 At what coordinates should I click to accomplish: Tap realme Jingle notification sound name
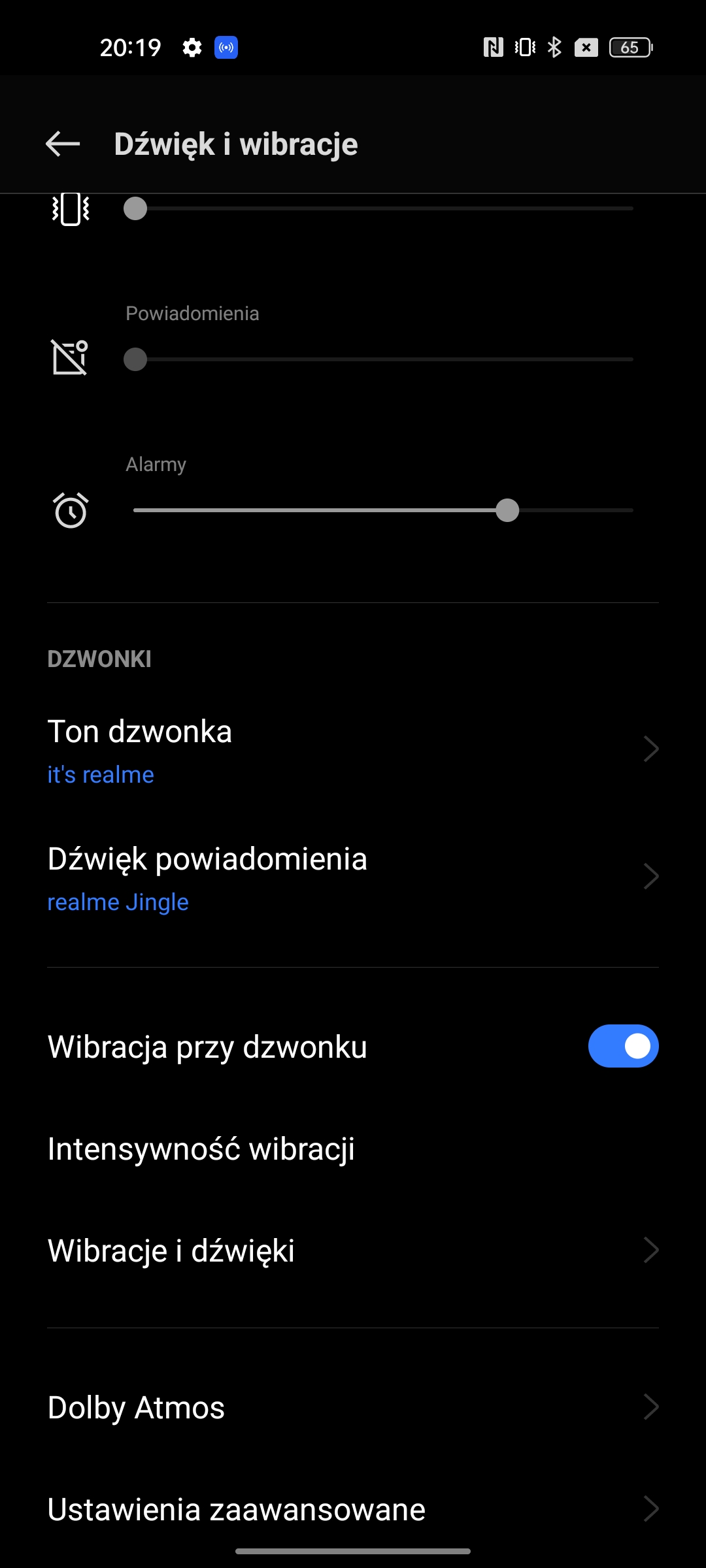coord(118,902)
